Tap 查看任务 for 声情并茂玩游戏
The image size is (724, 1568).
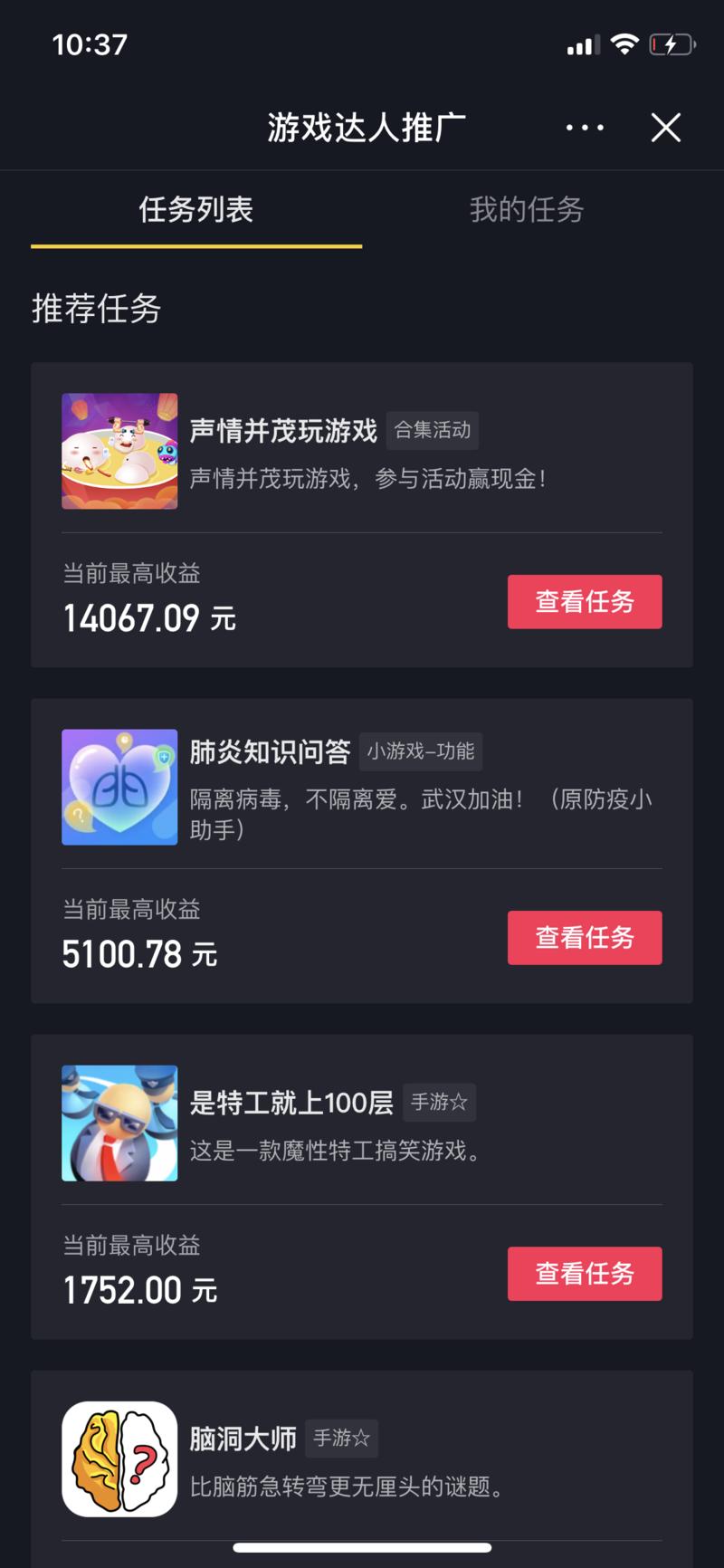click(584, 601)
